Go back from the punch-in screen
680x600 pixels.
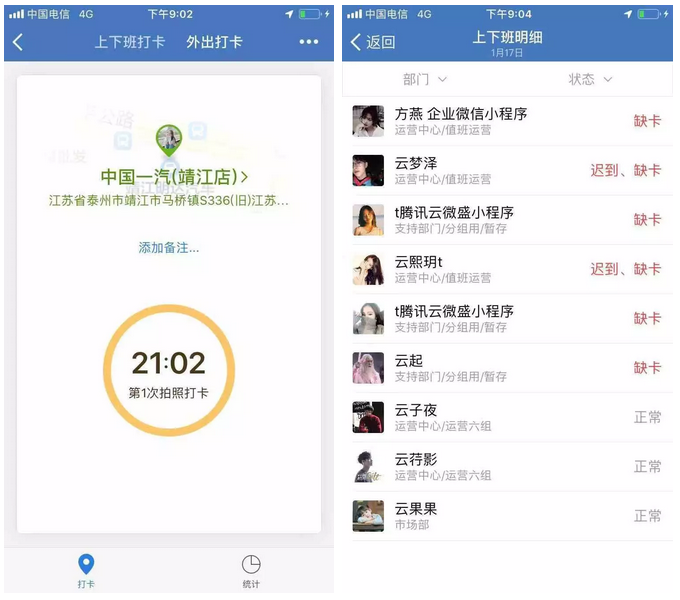[18, 42]
